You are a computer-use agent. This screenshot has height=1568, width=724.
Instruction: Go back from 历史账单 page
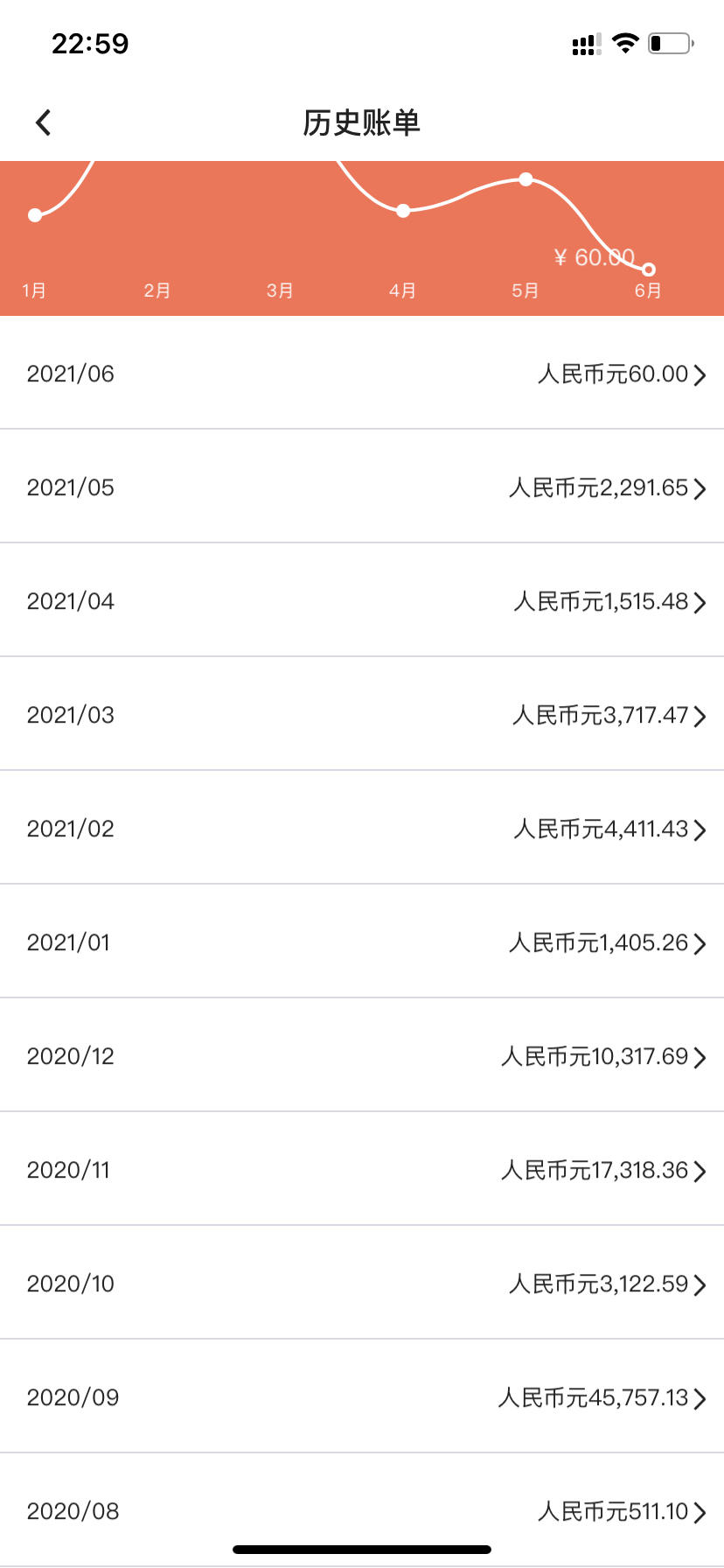tap(44, 122)
